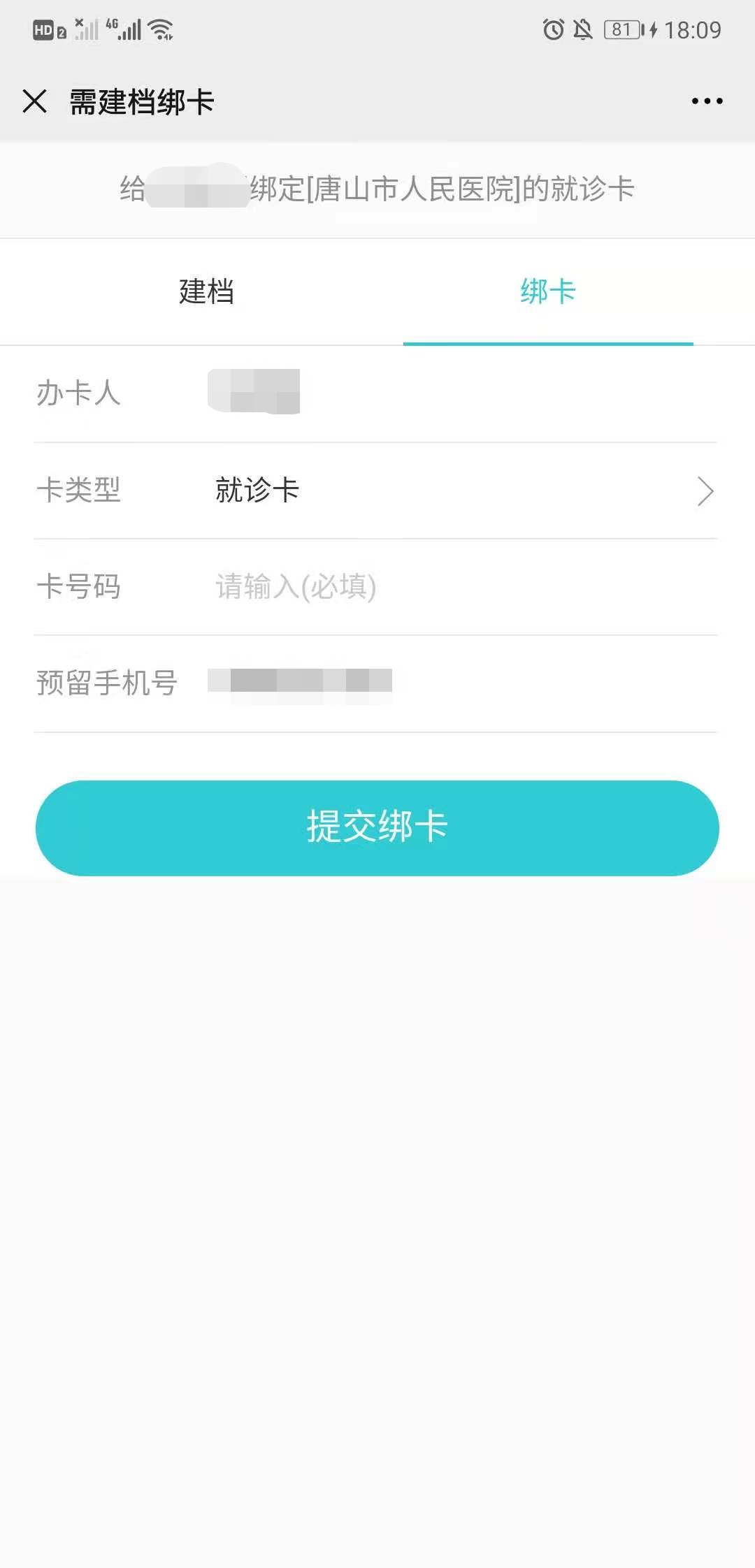This screenshot has width=755, height=1568.
Task: Submit with the 提交绑卡 button
Action: point(377,828)
